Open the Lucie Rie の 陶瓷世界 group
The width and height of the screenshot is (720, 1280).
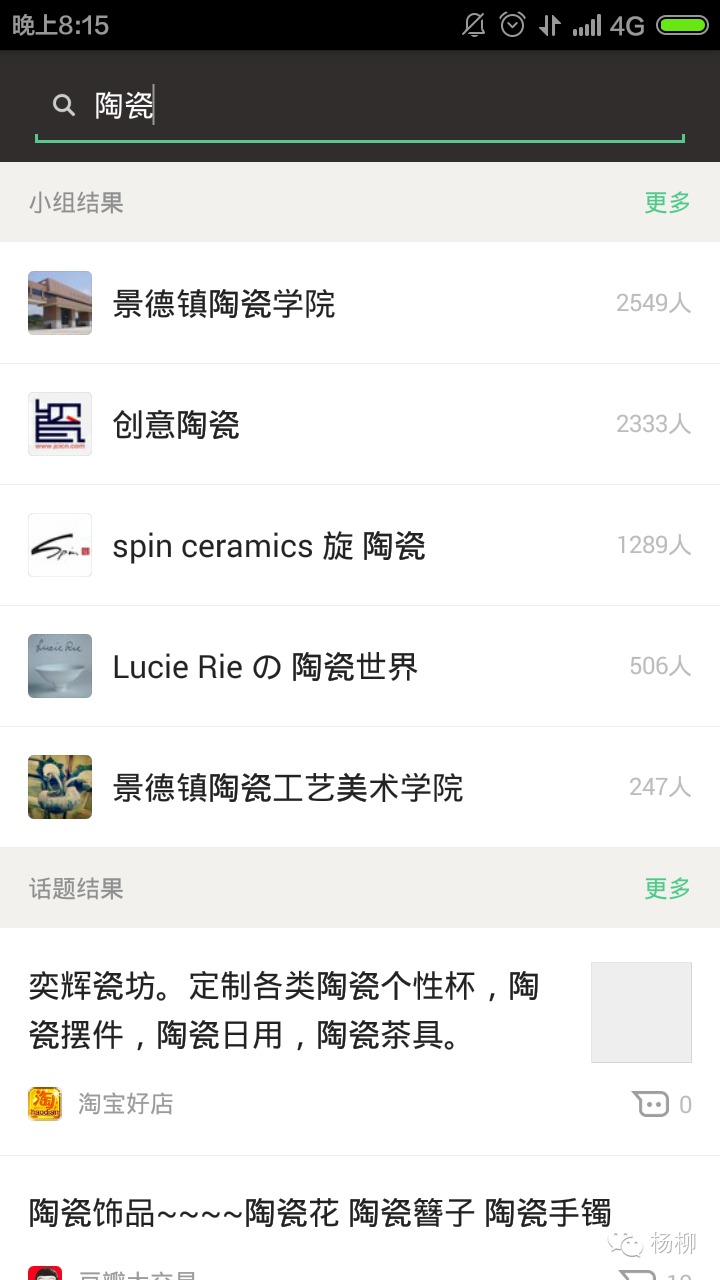360,666
